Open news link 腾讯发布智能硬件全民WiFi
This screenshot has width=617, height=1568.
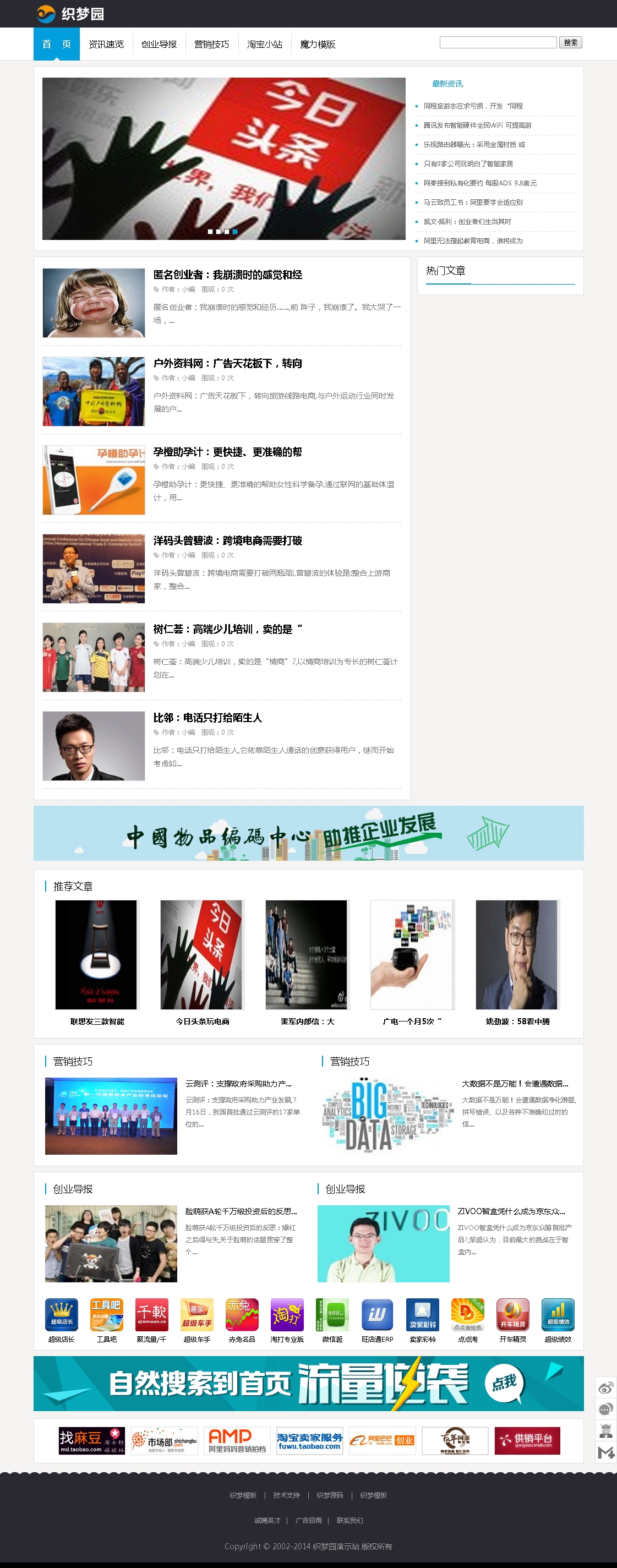[x=477, y=125]
